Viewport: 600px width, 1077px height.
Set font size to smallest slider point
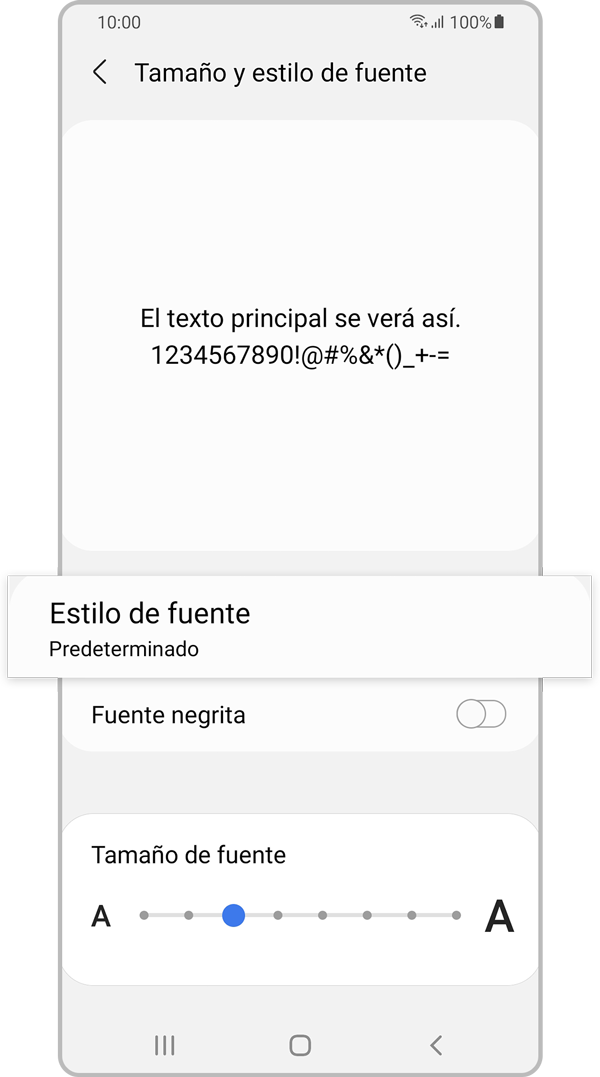click(x=144, y=915)
